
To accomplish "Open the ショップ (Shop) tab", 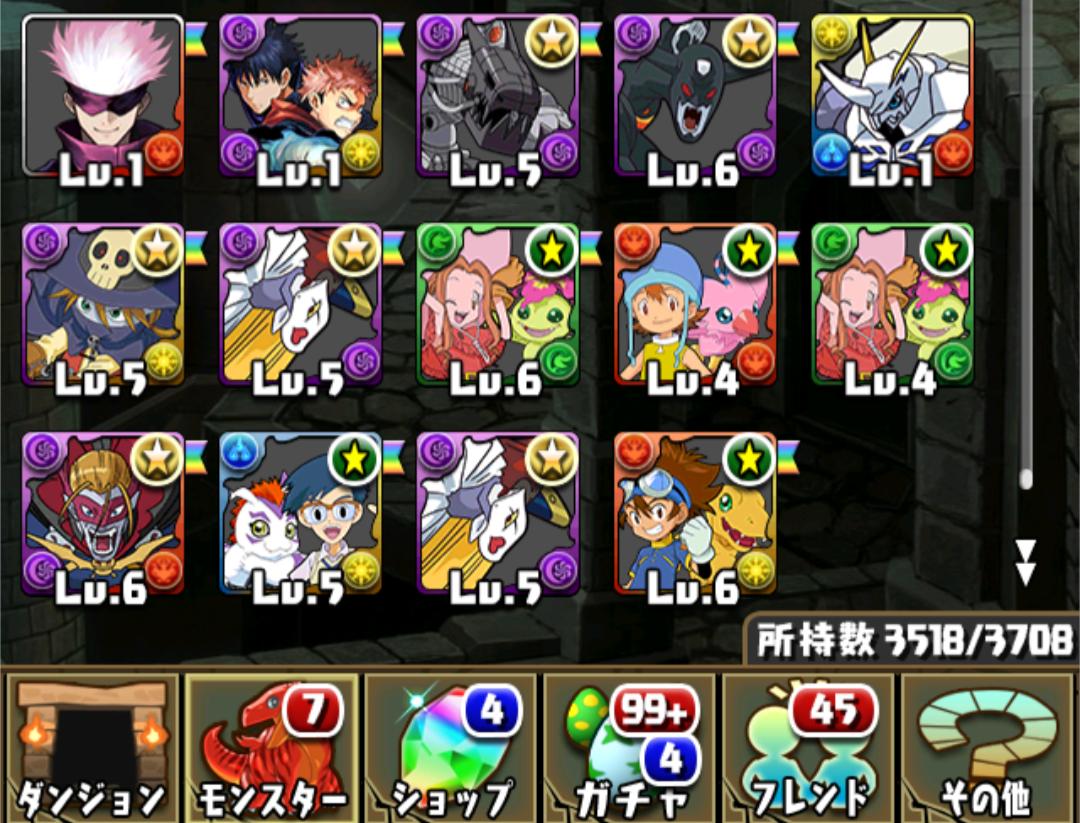I will point(450,747).
